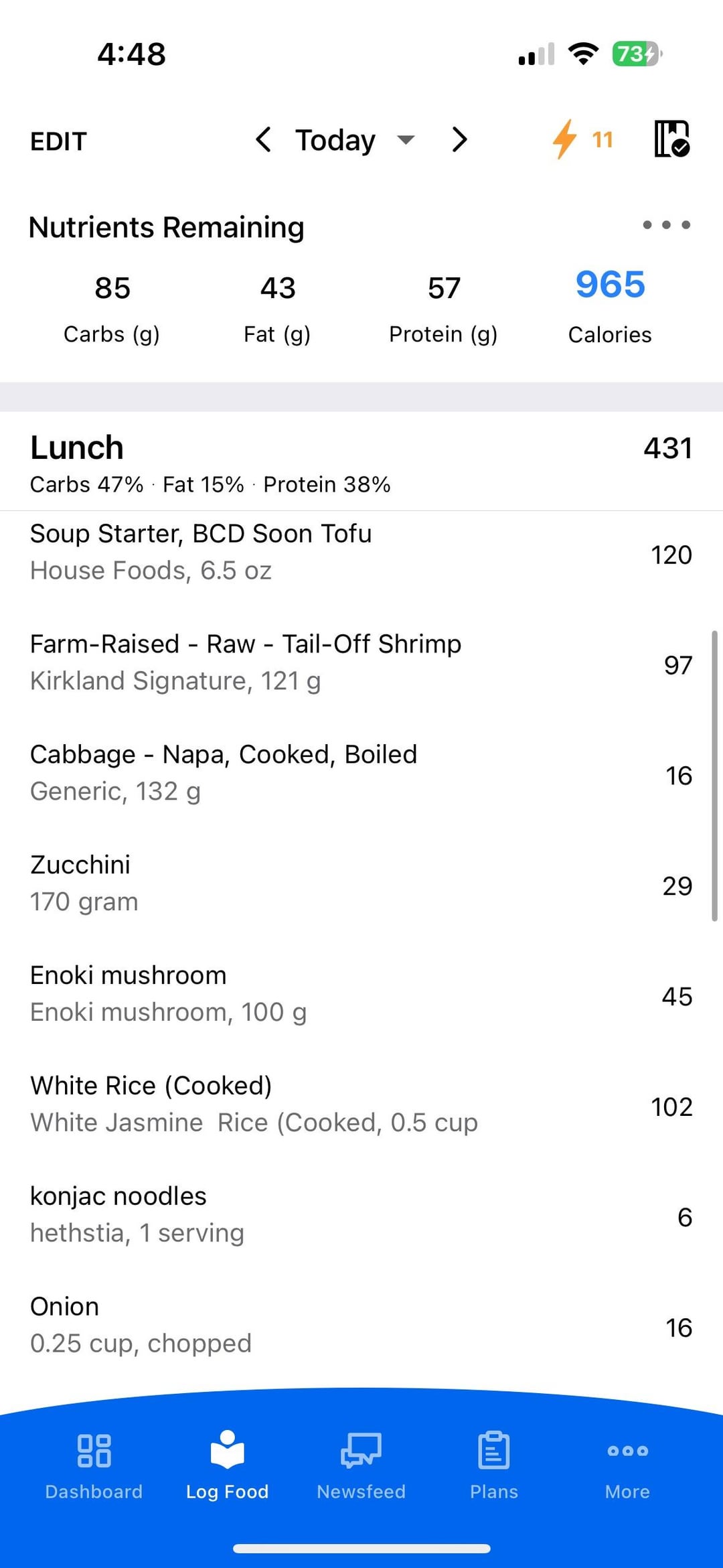Tap the EDIT button
Image resolution: width=723 pixels, height=1568 pixels.
coord(58,141)
